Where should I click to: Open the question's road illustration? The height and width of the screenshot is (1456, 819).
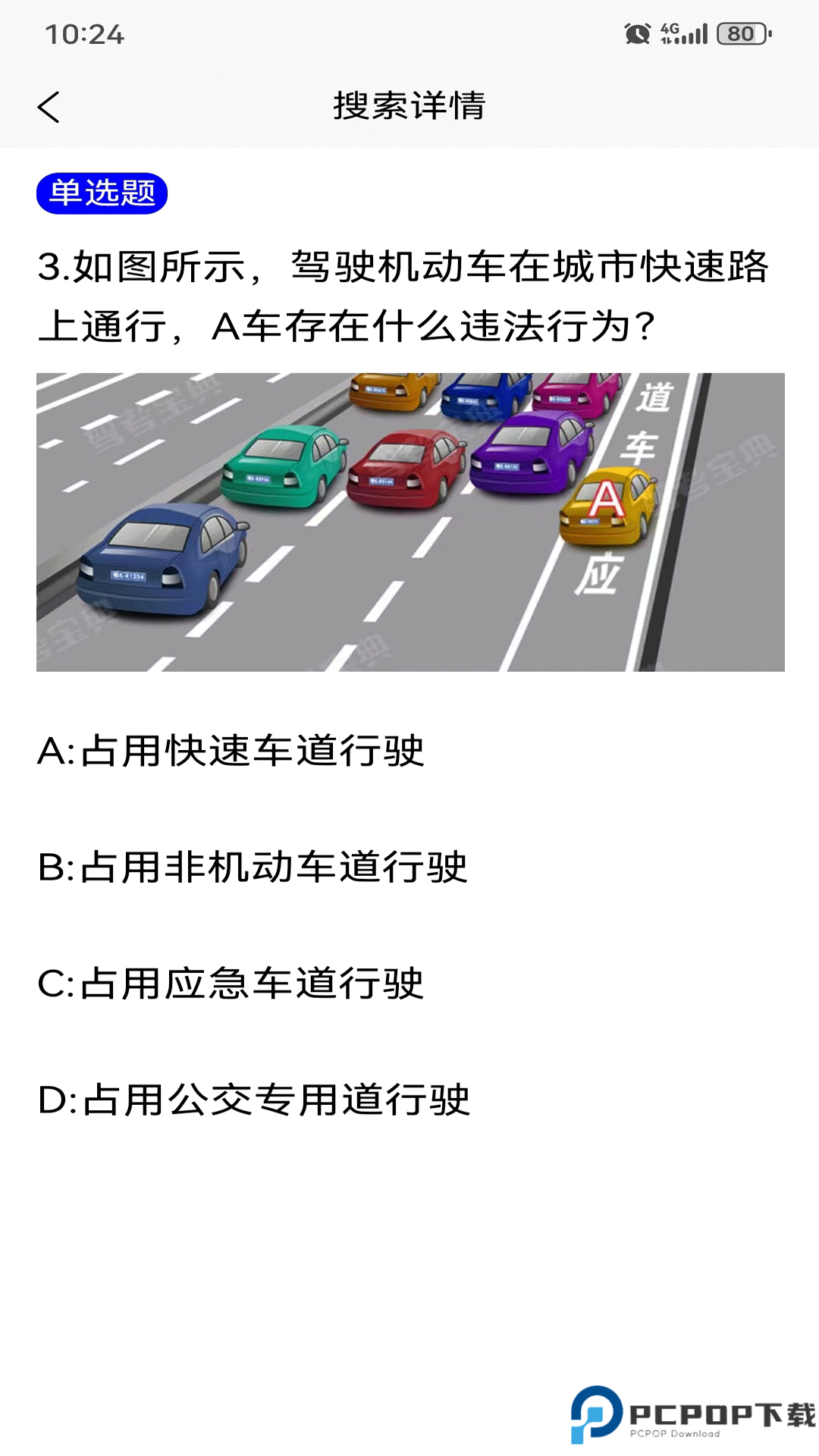click(x=410, y=522)
